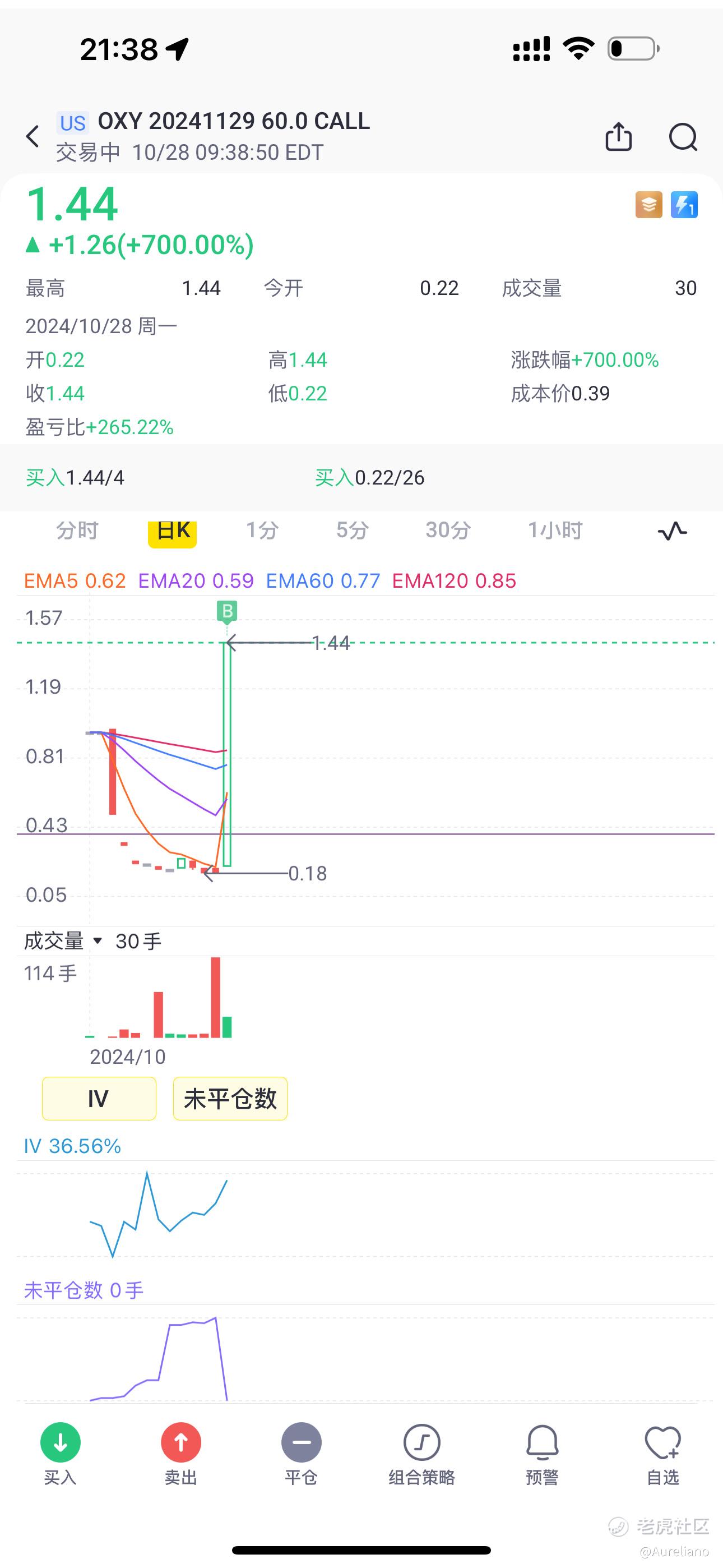Toggle the IV indicator chip

tap(99, 1098)
